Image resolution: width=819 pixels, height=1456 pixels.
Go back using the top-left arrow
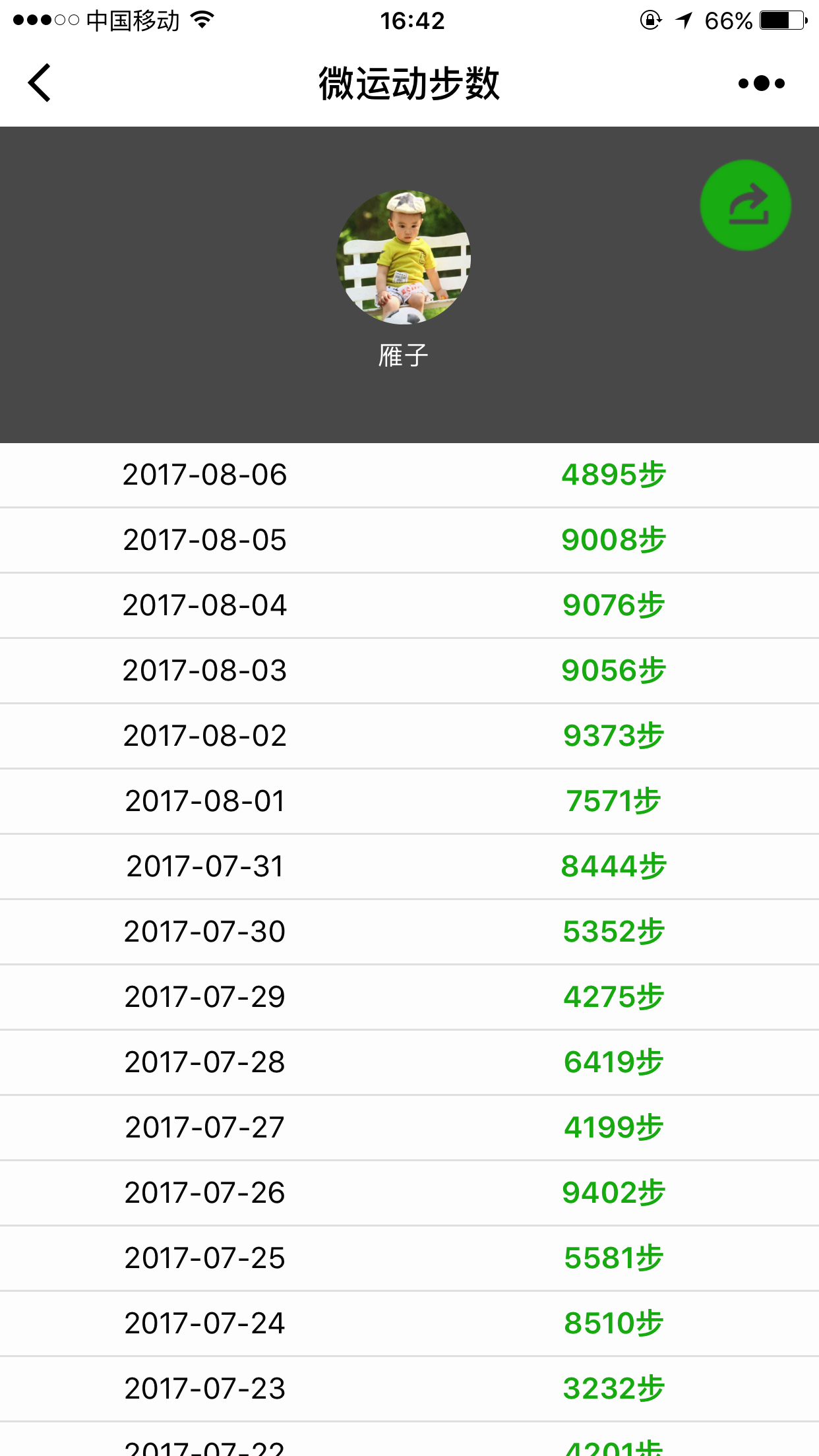coord(40,83)
